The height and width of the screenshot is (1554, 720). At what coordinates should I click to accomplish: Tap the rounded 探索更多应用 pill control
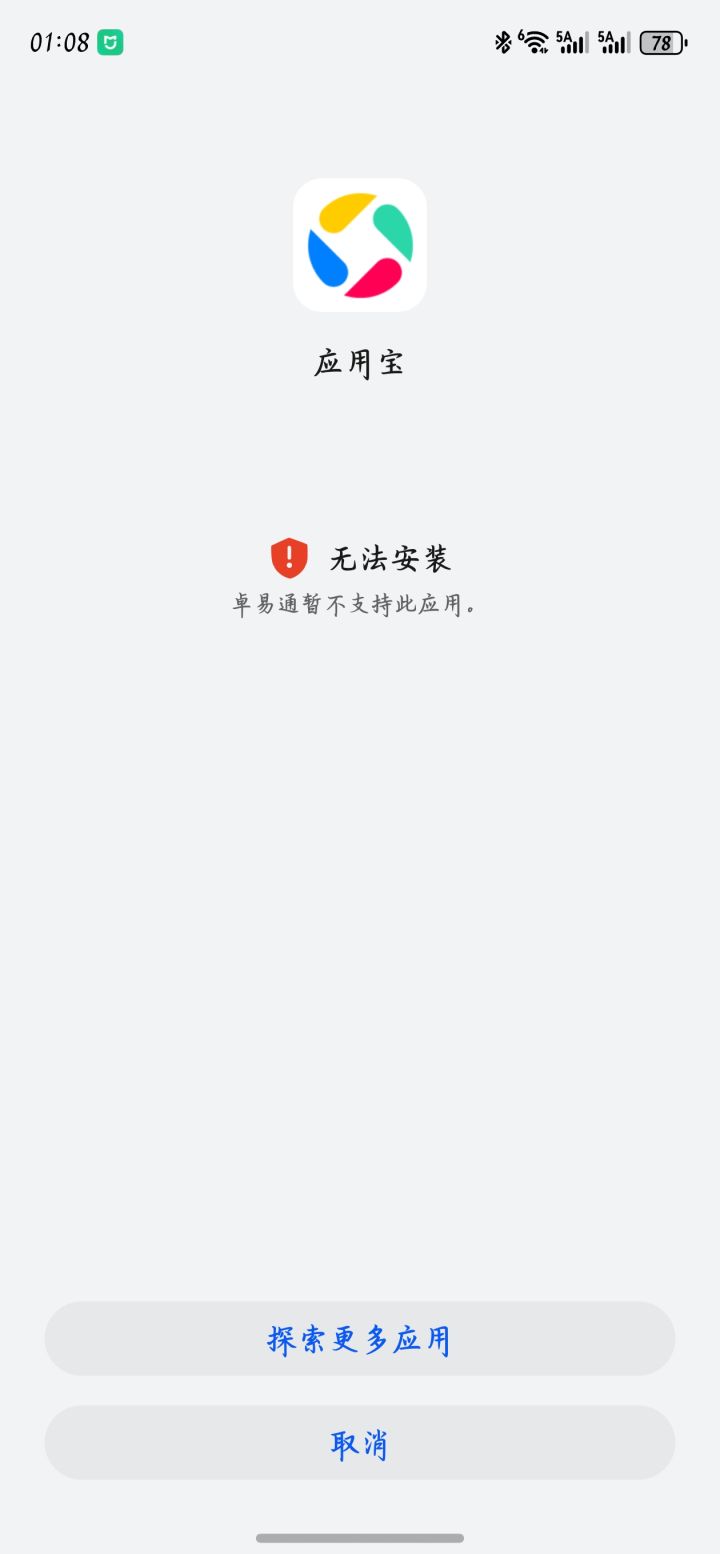tap(360, 1338)
